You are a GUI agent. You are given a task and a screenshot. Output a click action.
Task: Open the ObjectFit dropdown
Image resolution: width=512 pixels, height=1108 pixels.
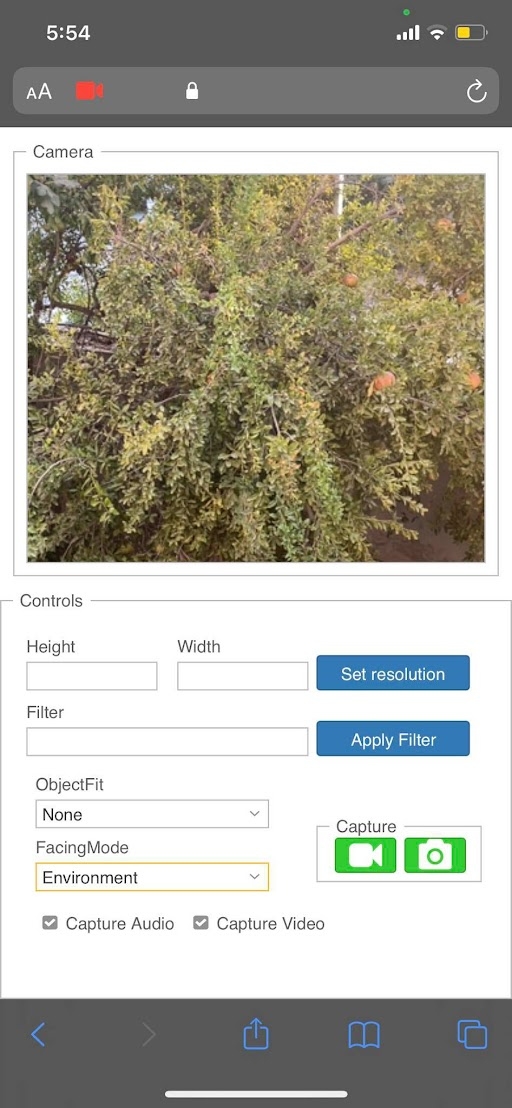click(x=152, y=814)
